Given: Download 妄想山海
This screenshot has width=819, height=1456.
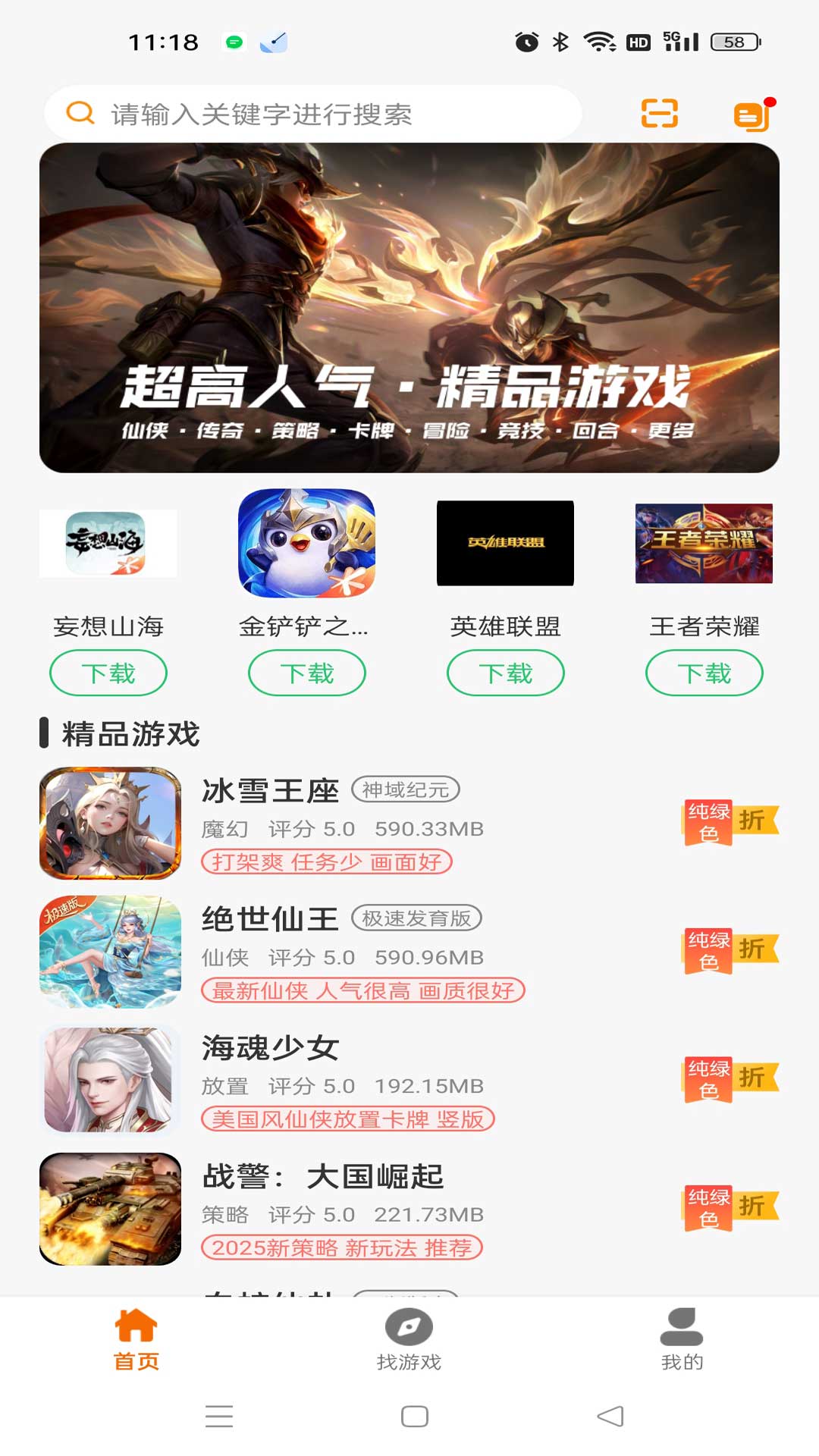Looking at the screenshot, I should click(x=108, y=673).
